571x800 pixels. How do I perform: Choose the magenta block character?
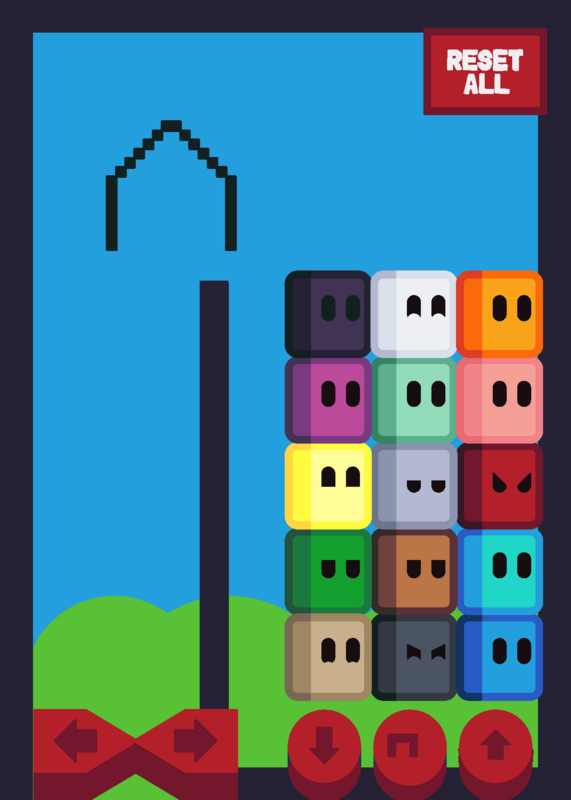(x=328, y=400)
